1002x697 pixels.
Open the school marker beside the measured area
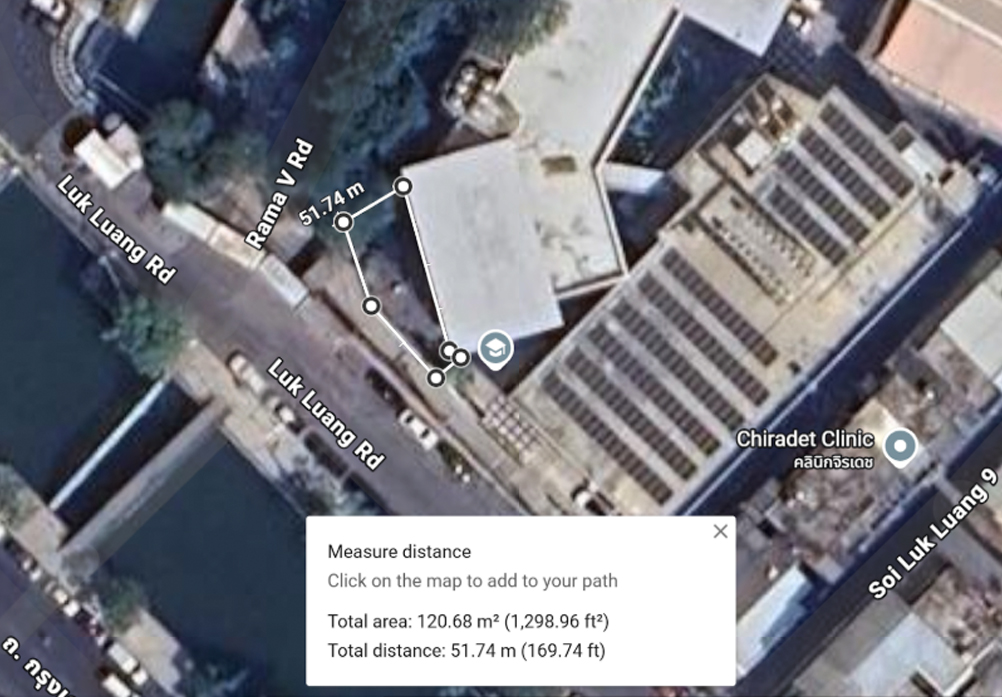(494, 349)
